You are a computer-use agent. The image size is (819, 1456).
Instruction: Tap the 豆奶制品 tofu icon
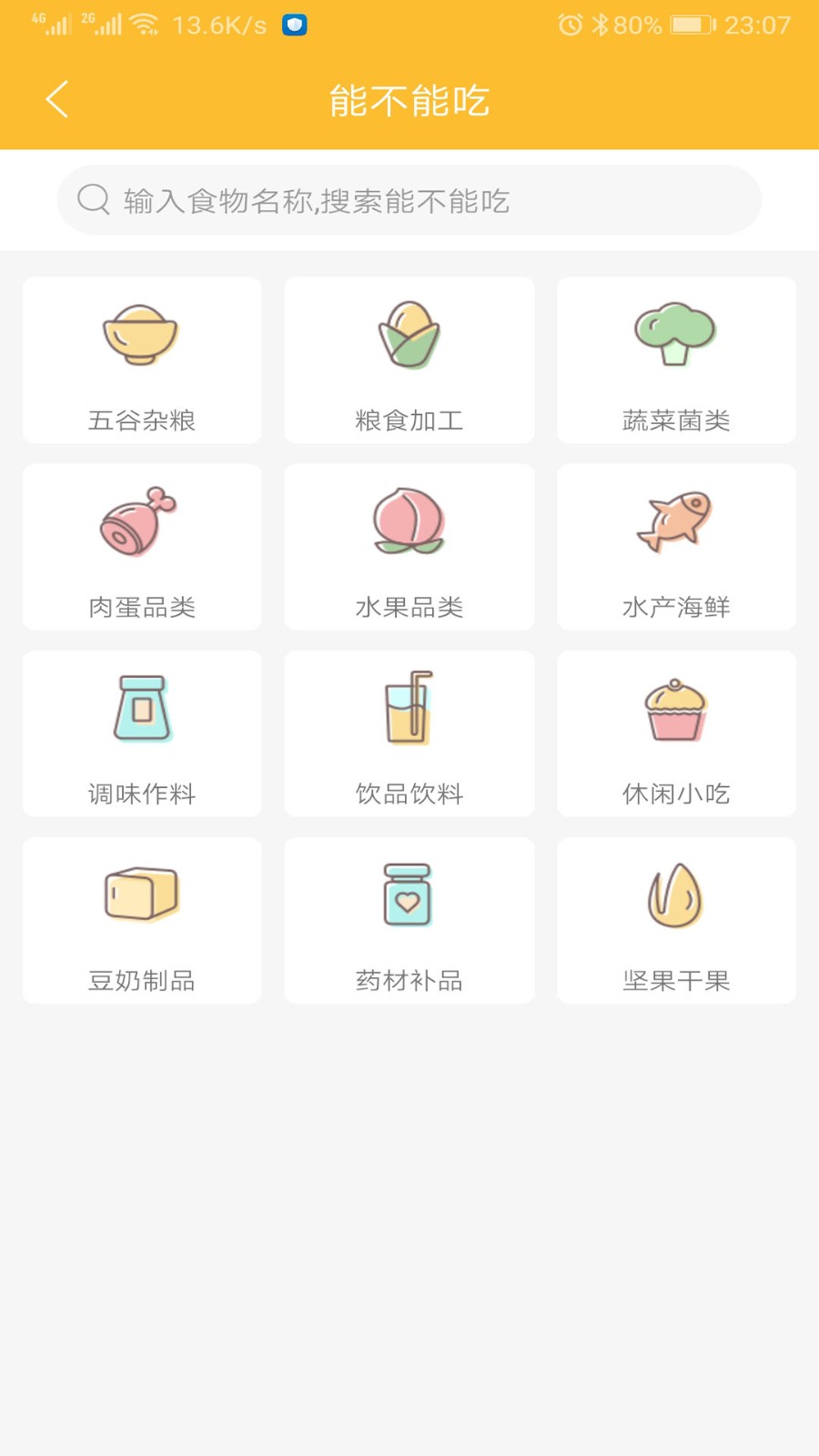(x=141, y=921)
